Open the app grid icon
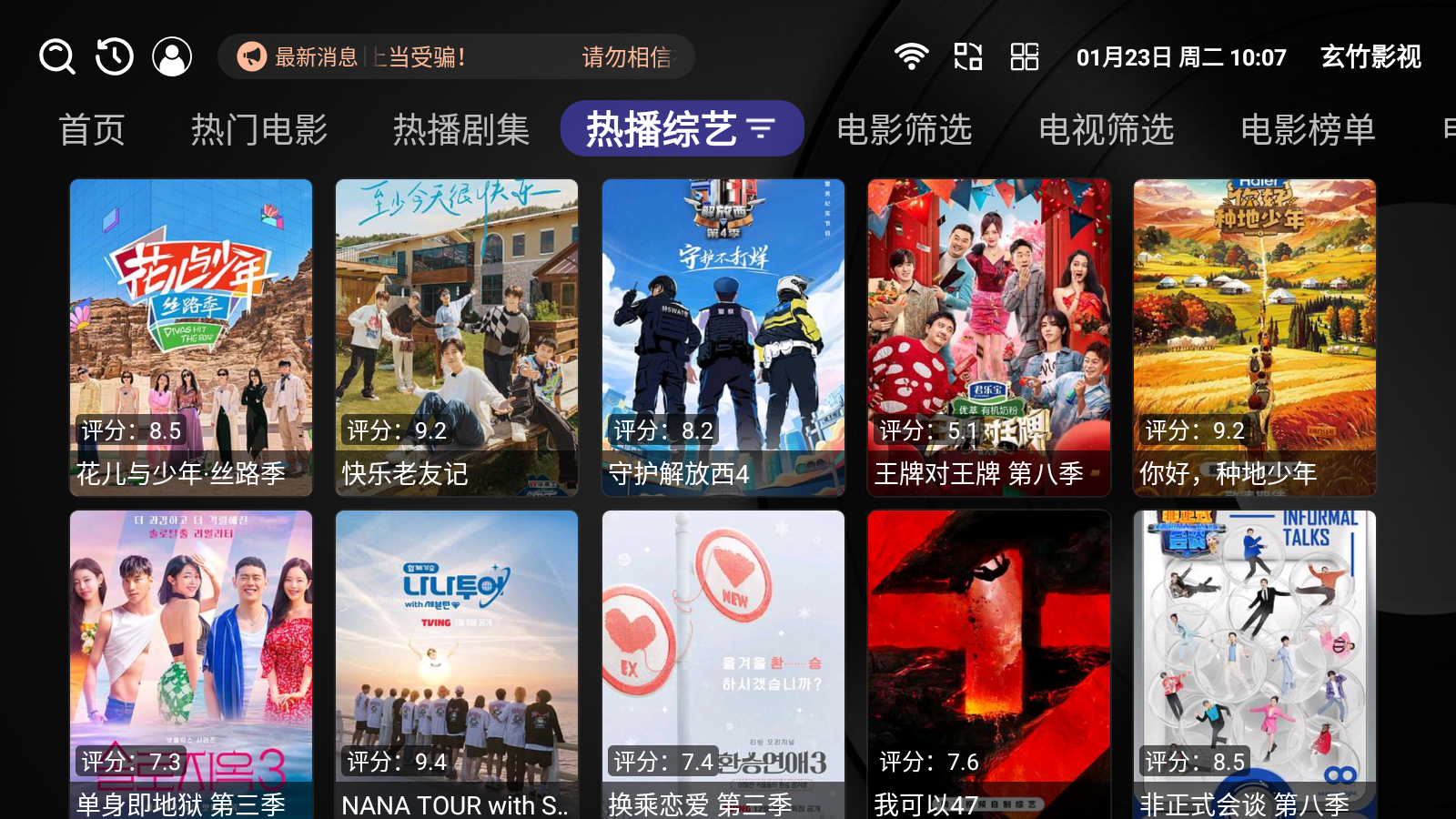This screenshot has width=1456, height=819. pos(1025,56)
